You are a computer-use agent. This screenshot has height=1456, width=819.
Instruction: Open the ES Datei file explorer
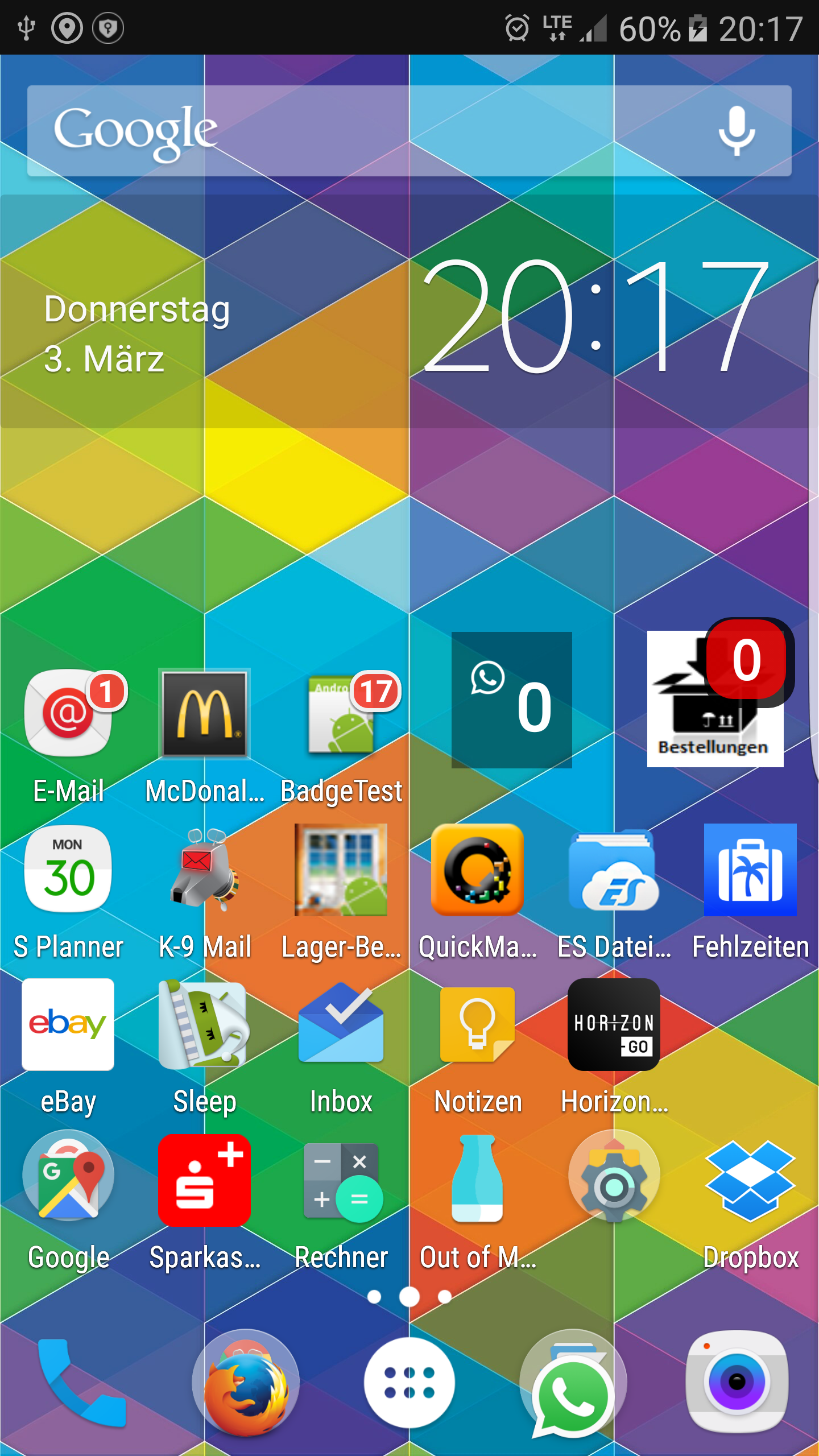pos(614,870)
